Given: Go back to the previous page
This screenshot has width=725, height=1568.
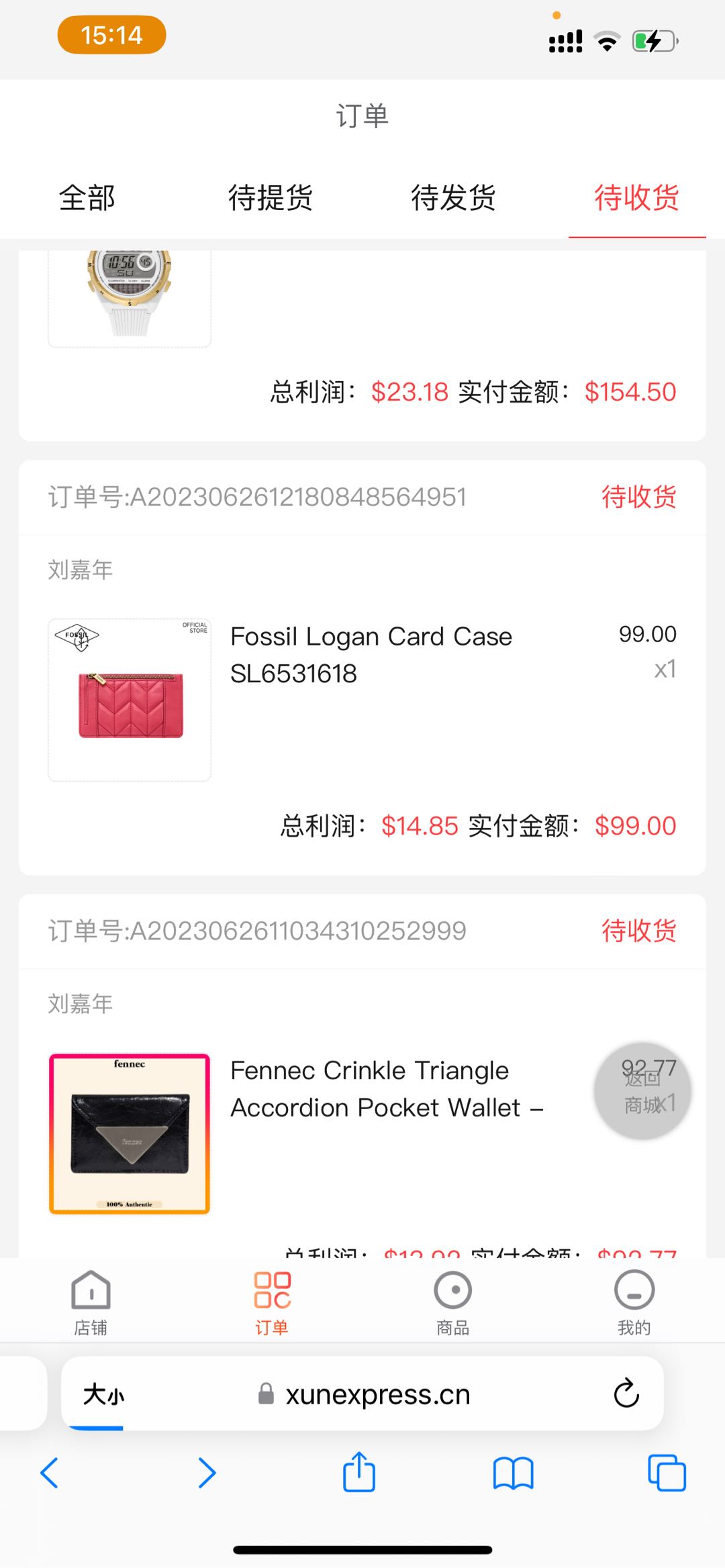Looking at the screenshot, I should [x=50, y=1473].
